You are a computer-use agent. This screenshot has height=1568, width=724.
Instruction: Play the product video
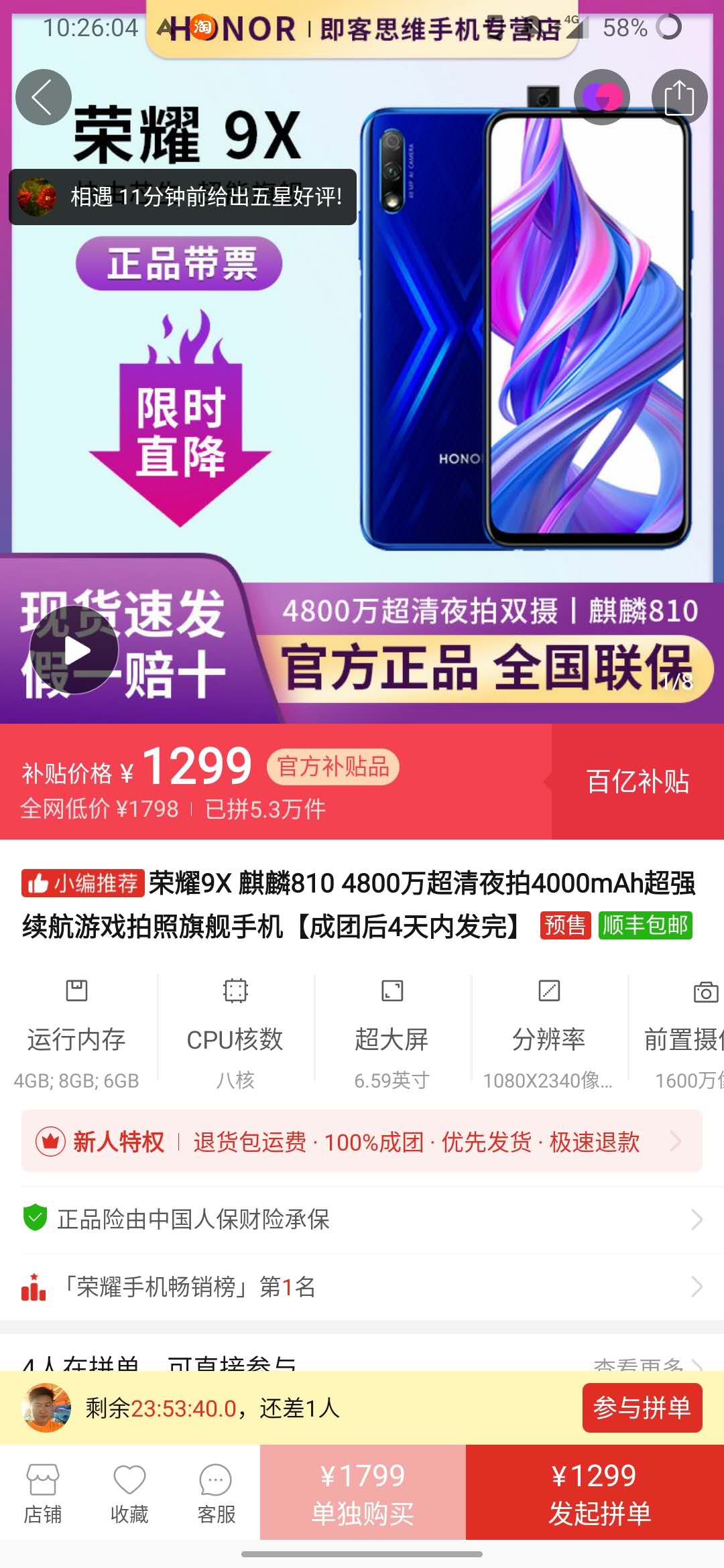[x=74, y=650]
